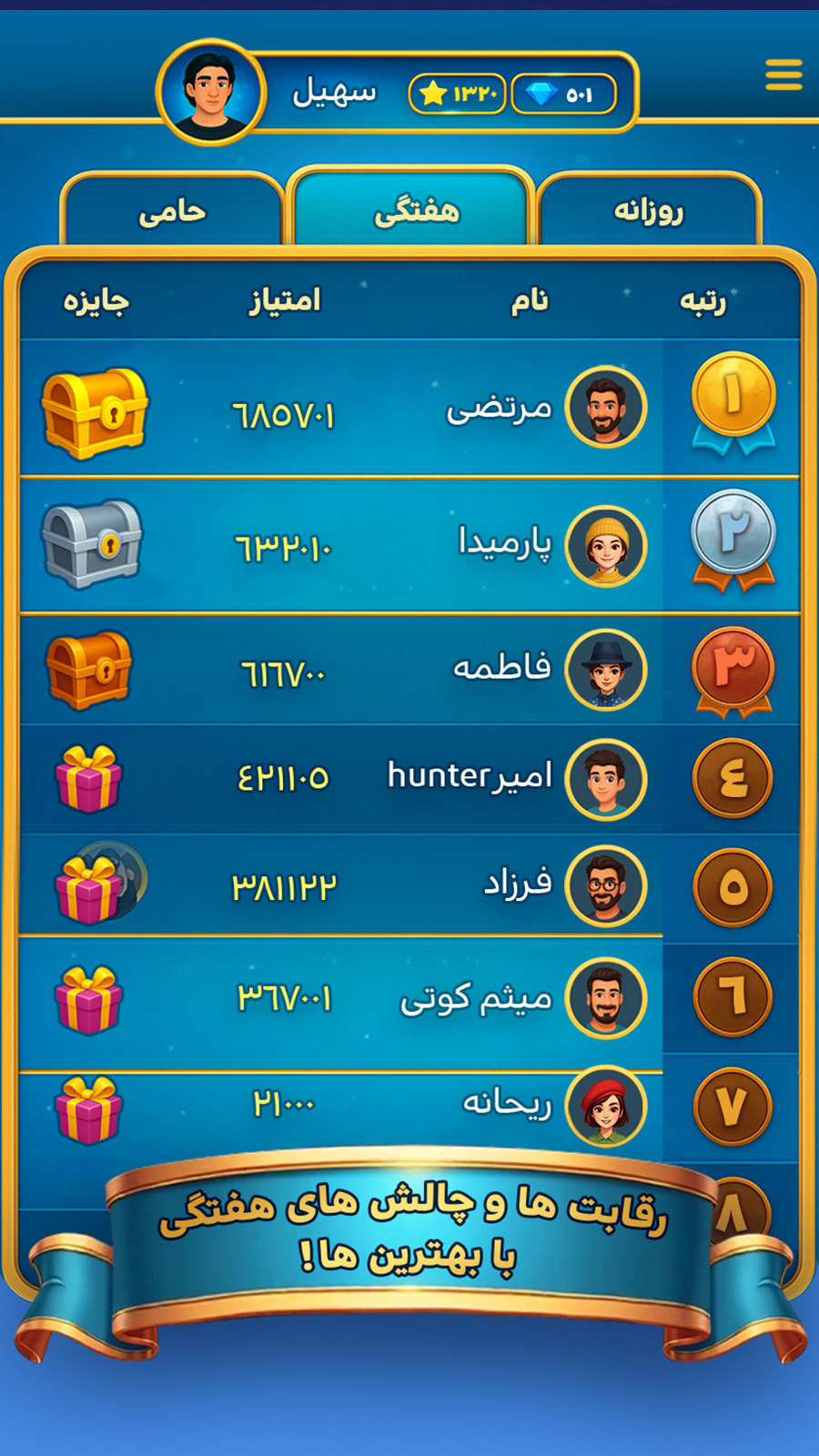Screen dimensions: 819x1456
Task: Open the silver treasure chest prize
Action: [91, 544]
